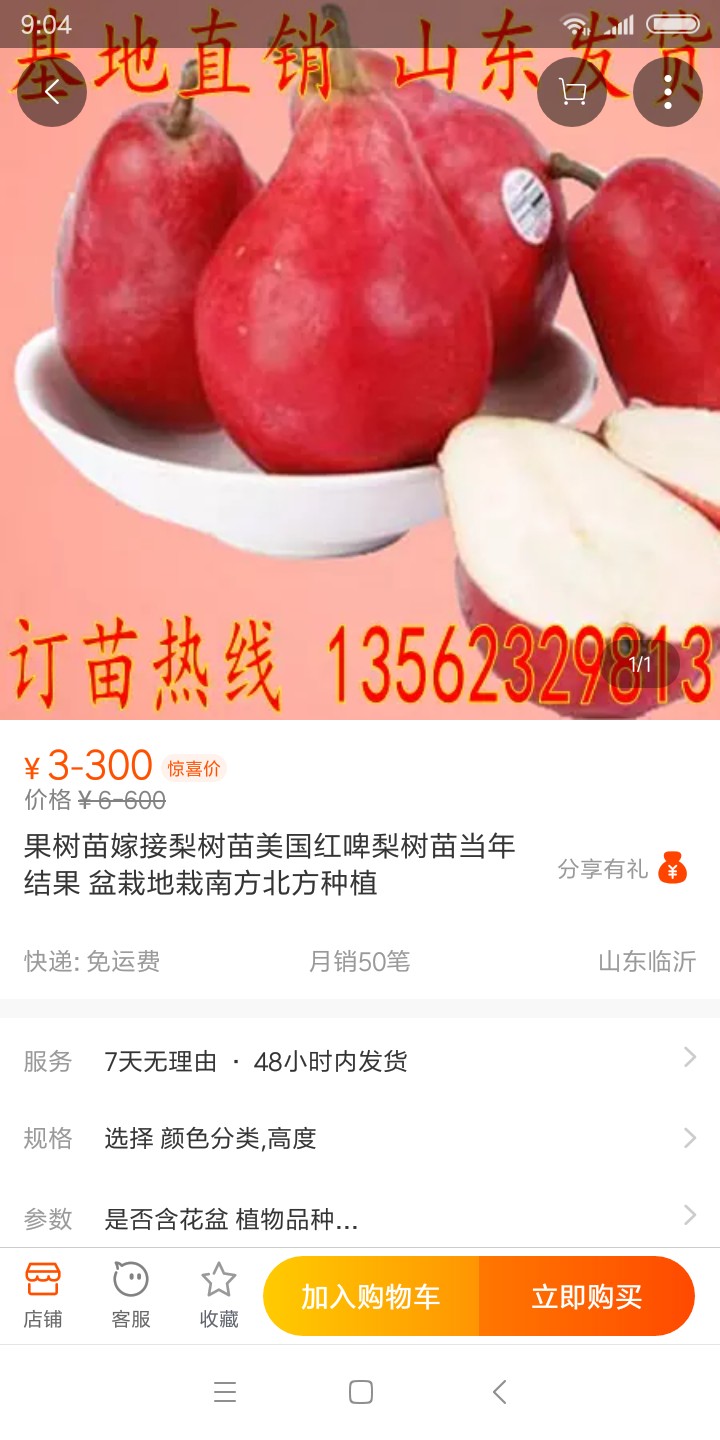Open the shopping cart icon
The width and height of the screenshot is (720, 1440).
click(572, 93)
